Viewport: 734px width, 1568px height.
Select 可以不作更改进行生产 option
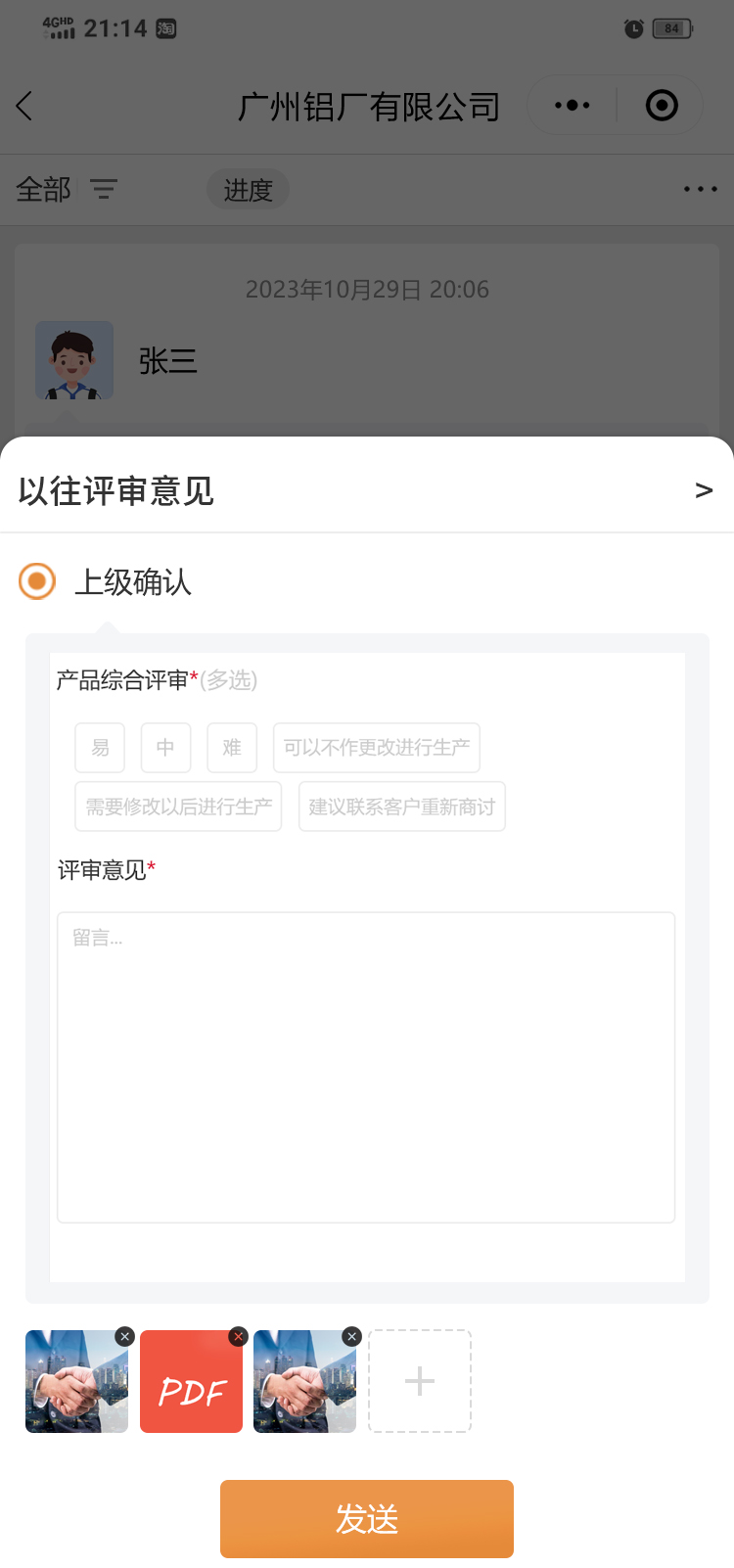377,748
